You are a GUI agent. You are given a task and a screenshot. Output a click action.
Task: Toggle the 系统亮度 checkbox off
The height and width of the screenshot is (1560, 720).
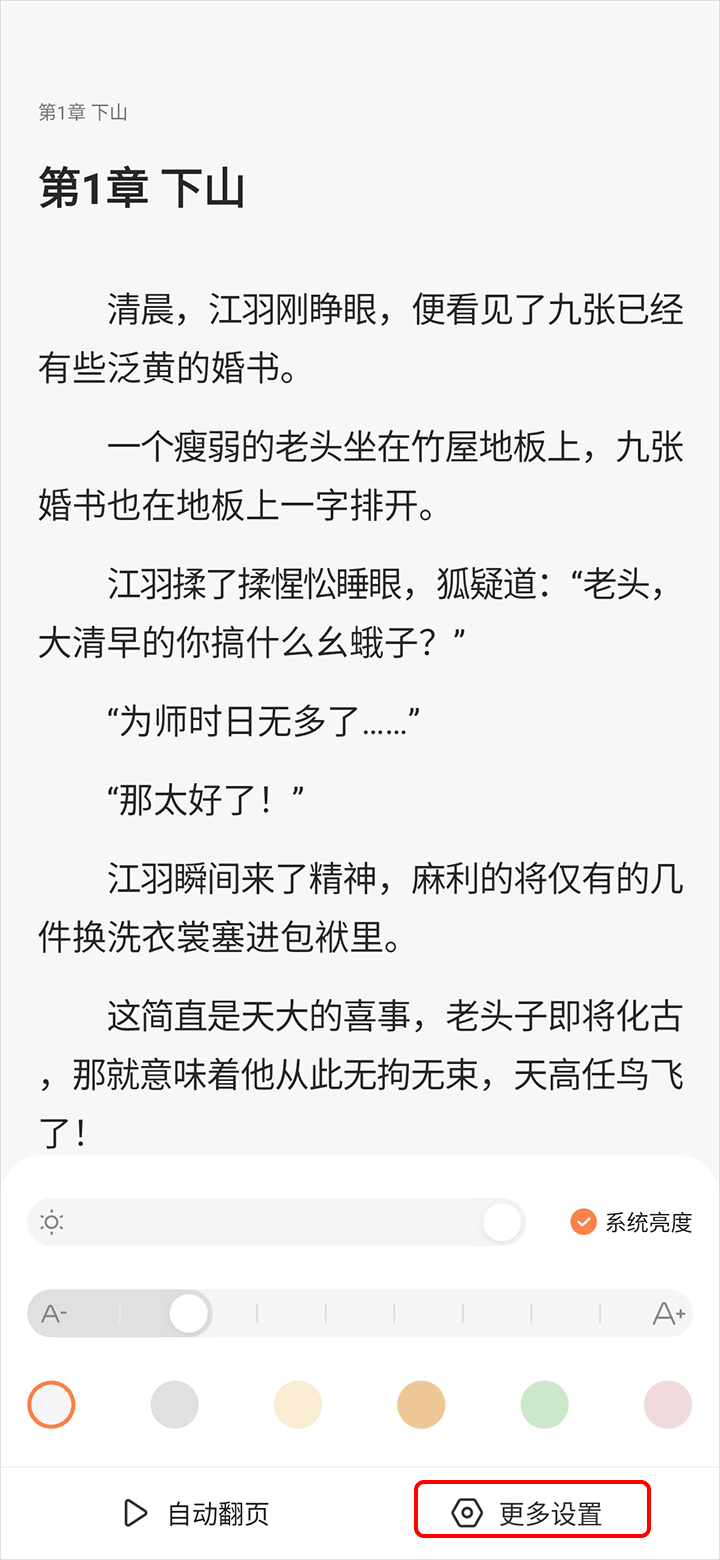[x=581, y=1221]
